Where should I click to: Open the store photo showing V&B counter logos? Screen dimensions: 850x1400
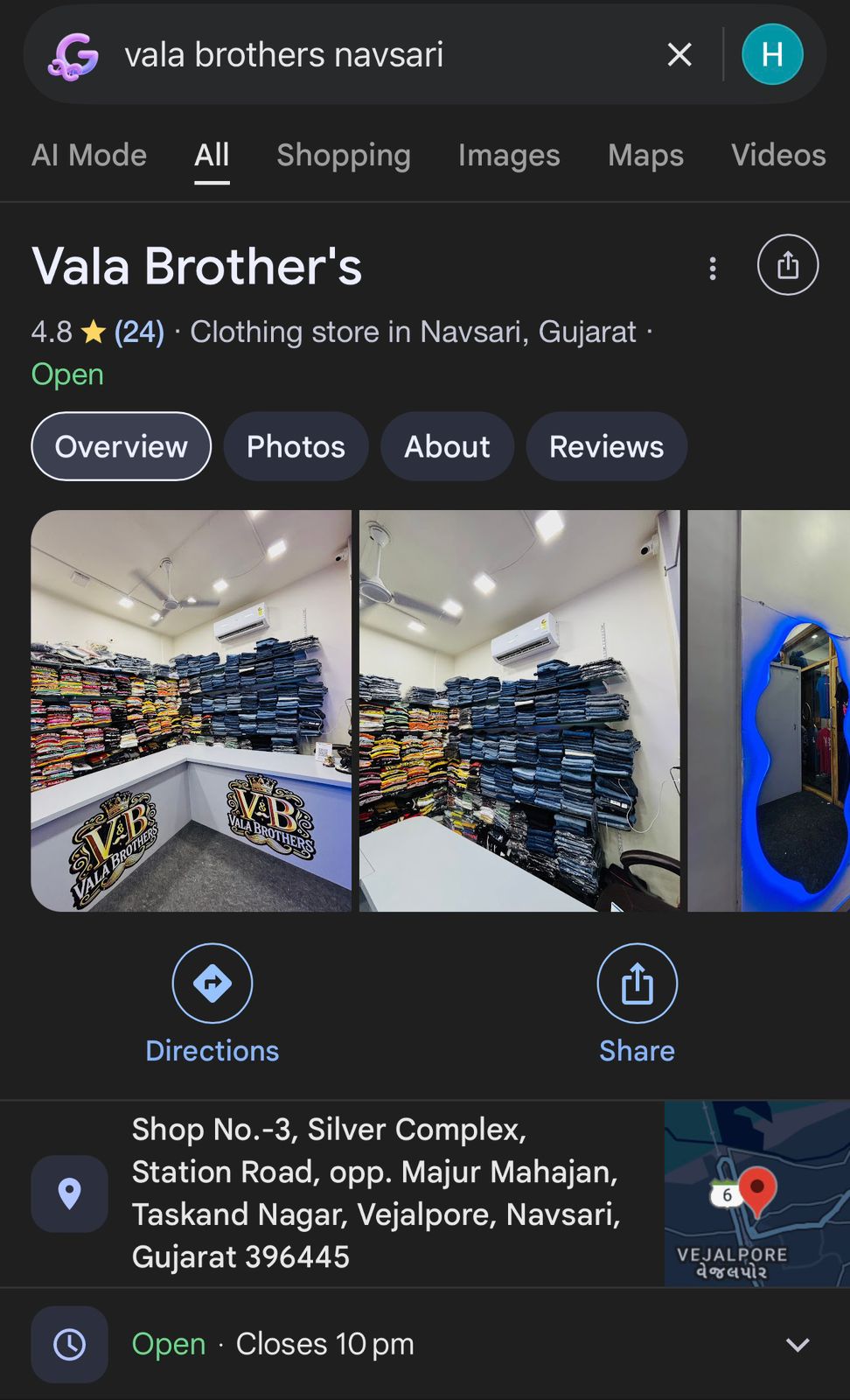191,710
